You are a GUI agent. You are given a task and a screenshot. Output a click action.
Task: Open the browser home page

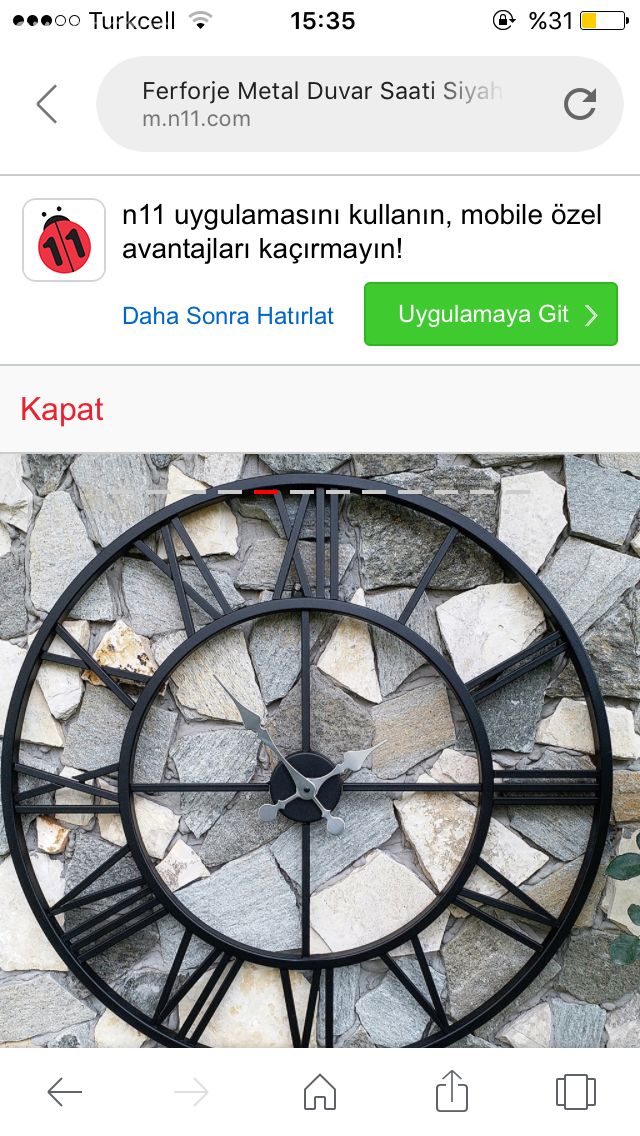(x=320, y=1092)
